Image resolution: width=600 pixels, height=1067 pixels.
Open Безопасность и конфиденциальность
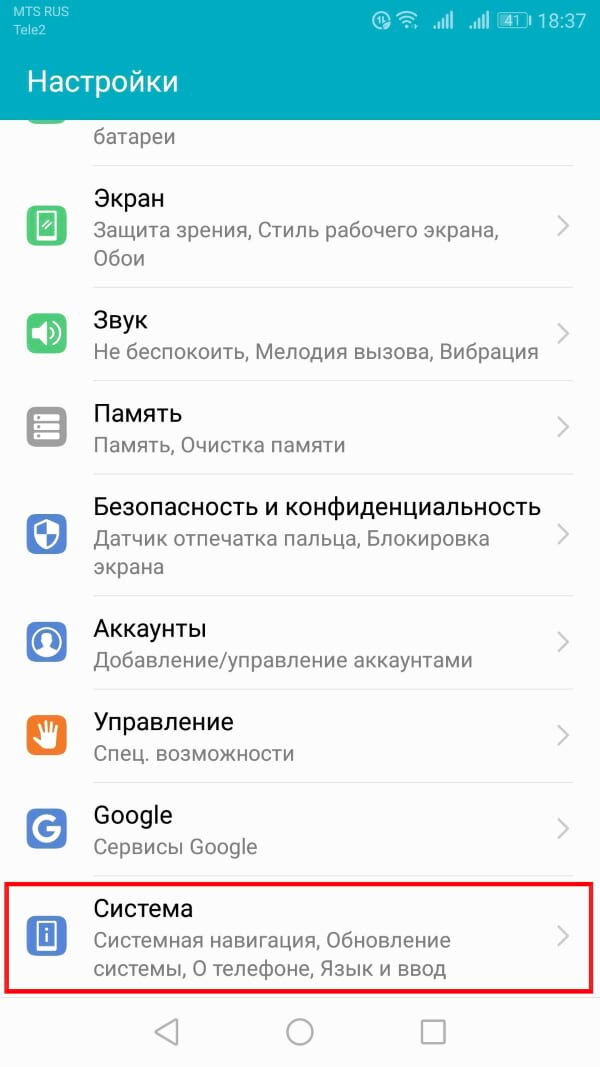click(x=300, y=535)
